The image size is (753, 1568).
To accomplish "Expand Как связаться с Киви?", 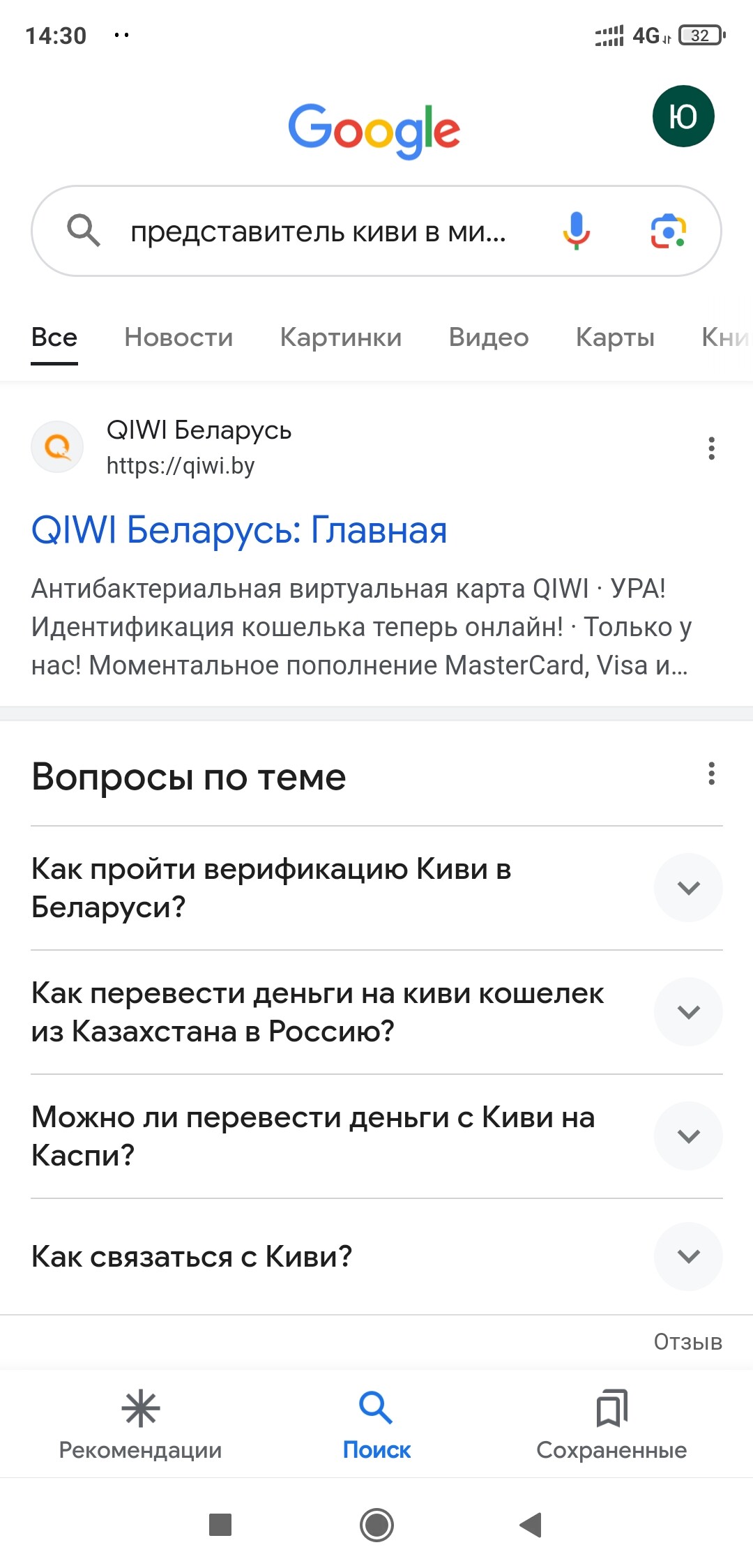I will [376, 1256].
